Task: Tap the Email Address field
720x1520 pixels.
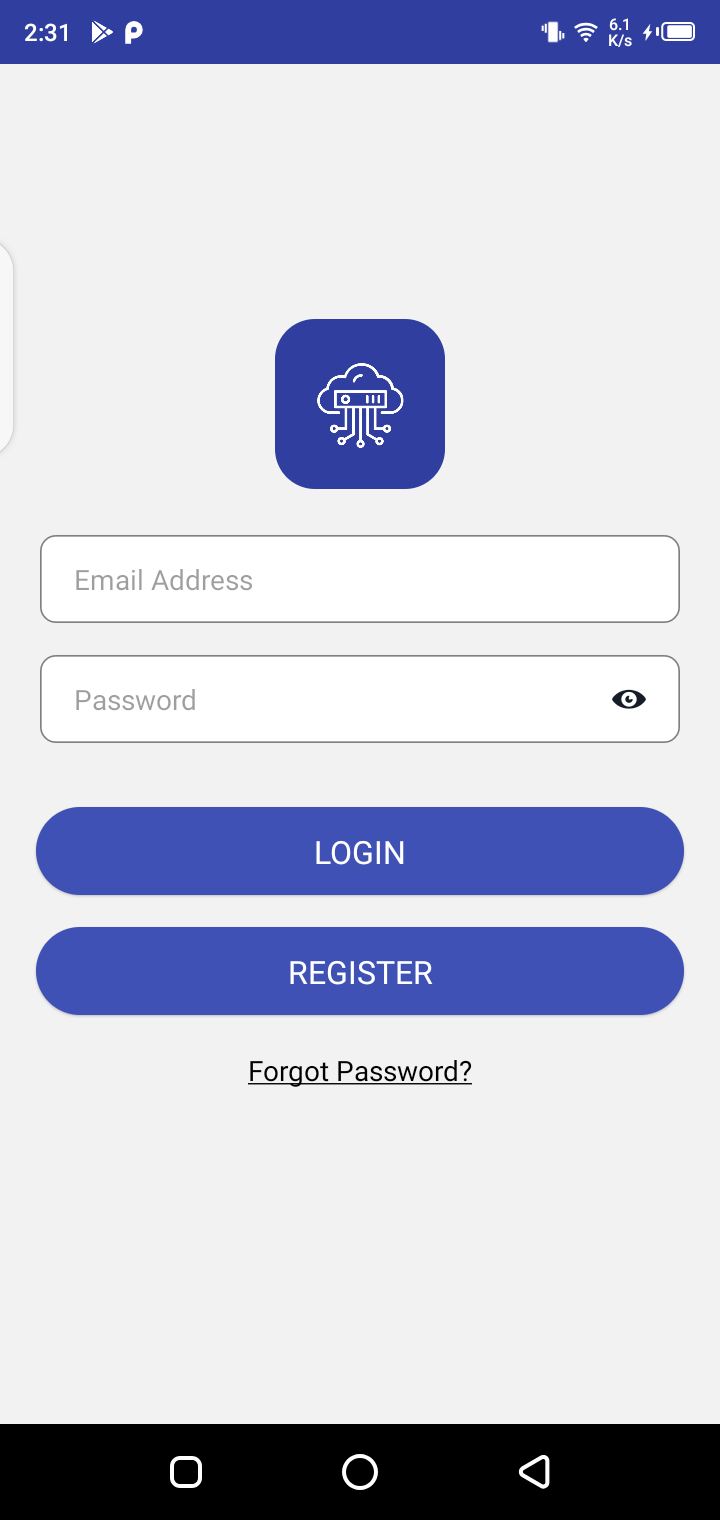Action: pos(360,579)
